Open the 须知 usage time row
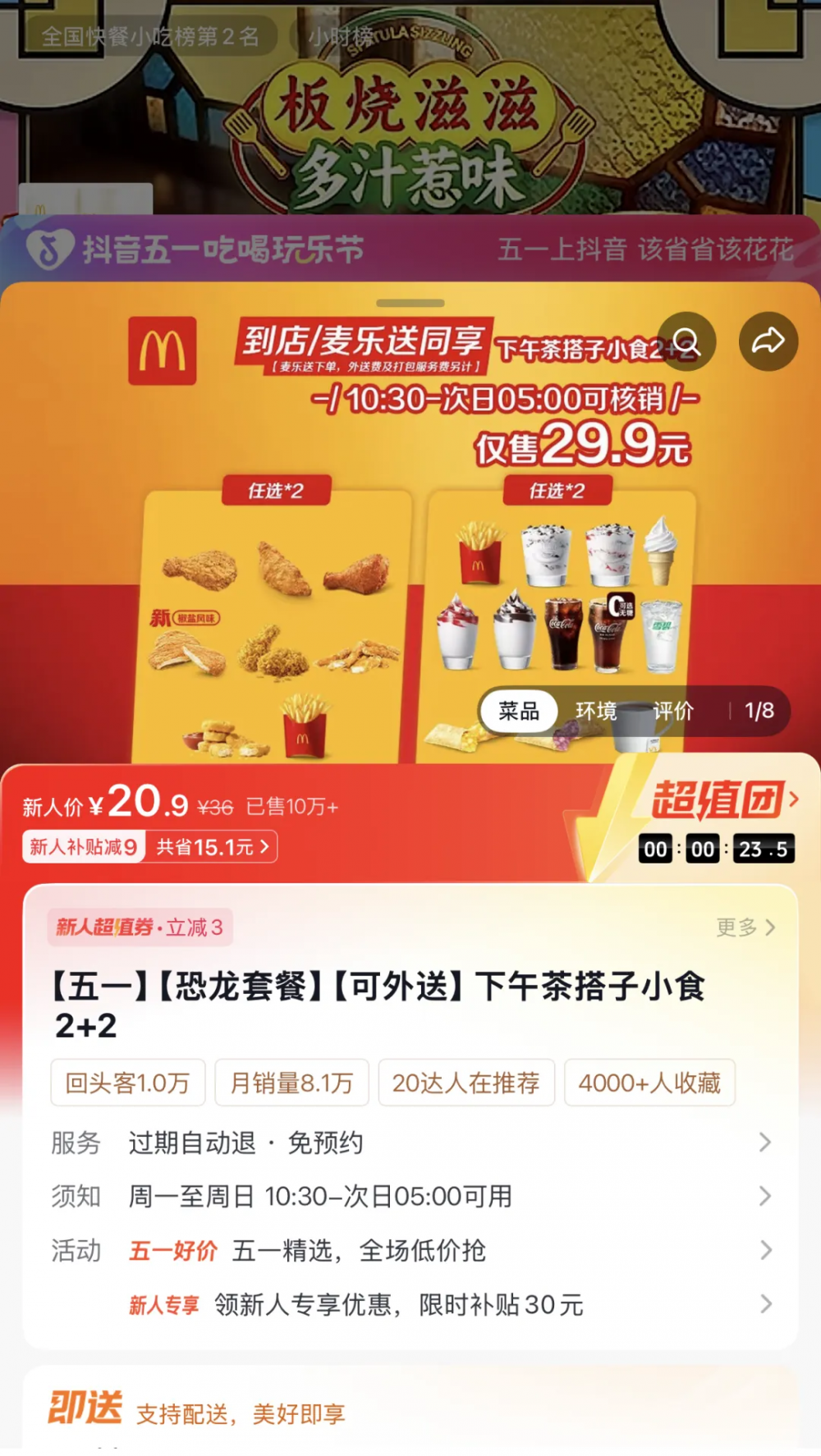 pyautogui.click(x=410, y=1197)
